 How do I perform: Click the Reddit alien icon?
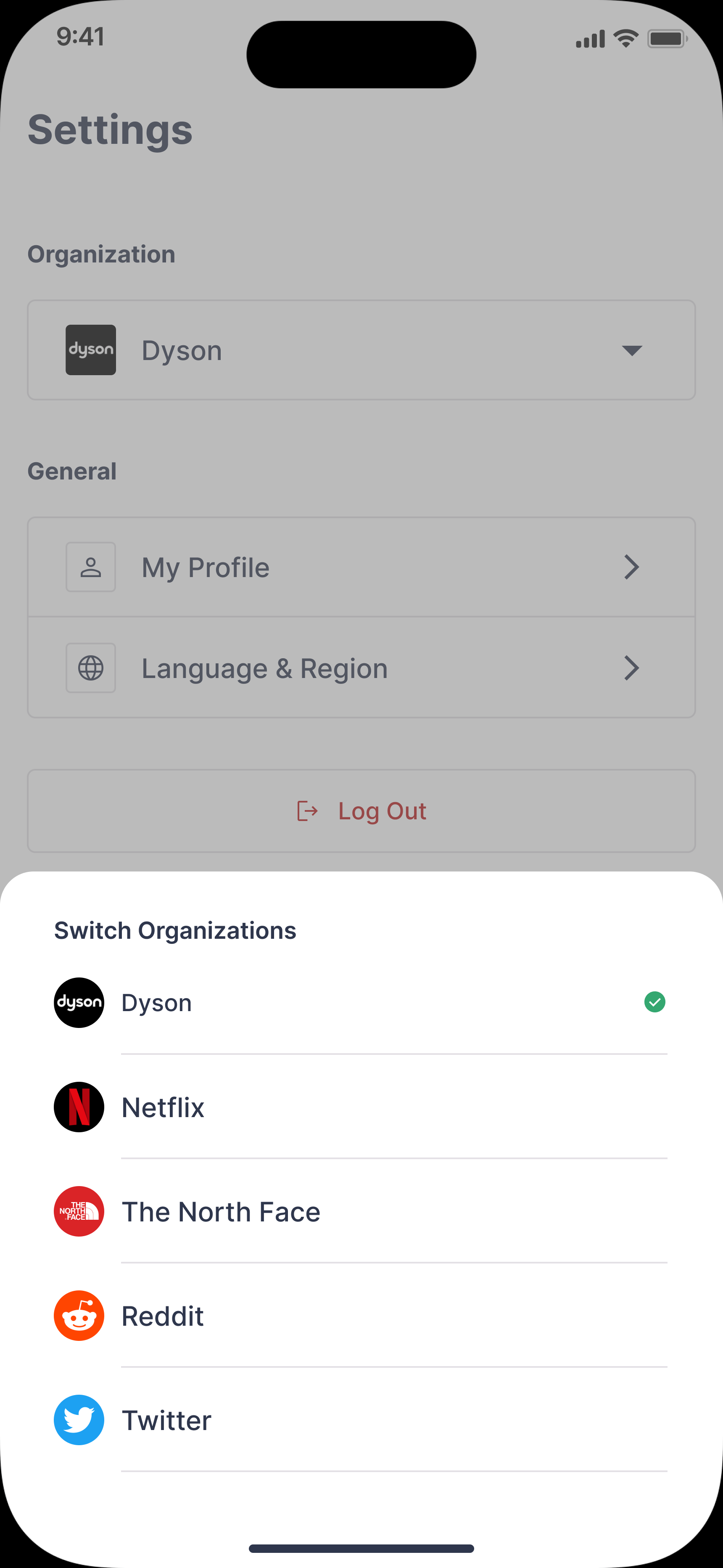(x=79, y=1315)
